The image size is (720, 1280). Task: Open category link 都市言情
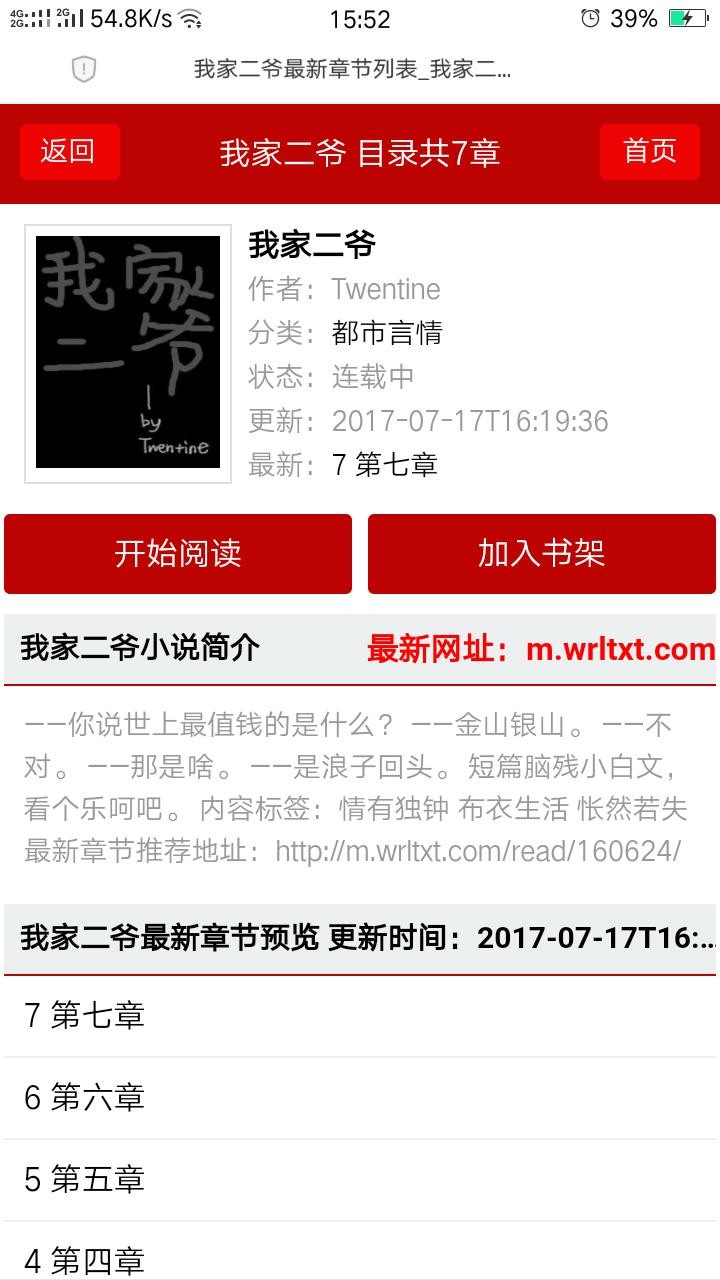tap(387, 333)
